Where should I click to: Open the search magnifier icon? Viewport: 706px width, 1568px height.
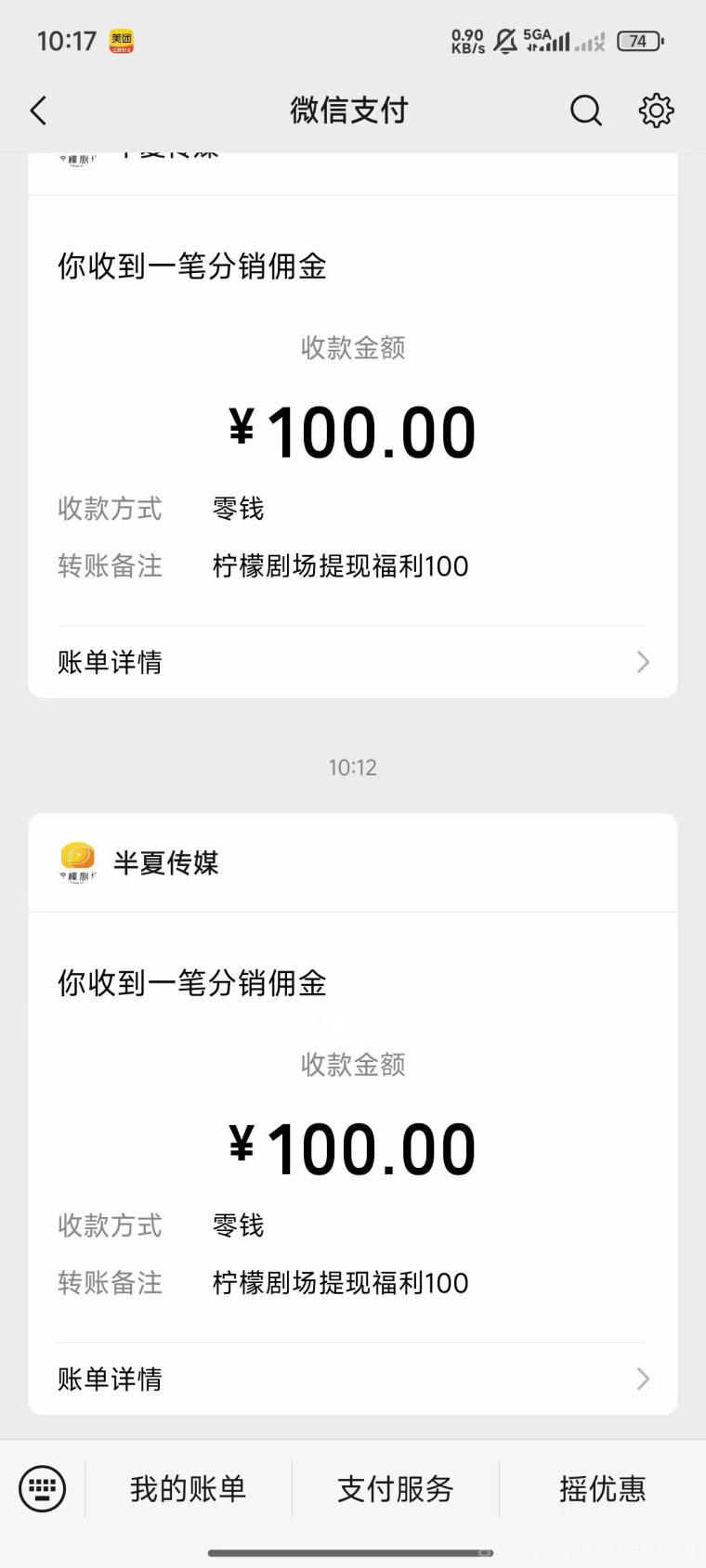coord(585,111)
